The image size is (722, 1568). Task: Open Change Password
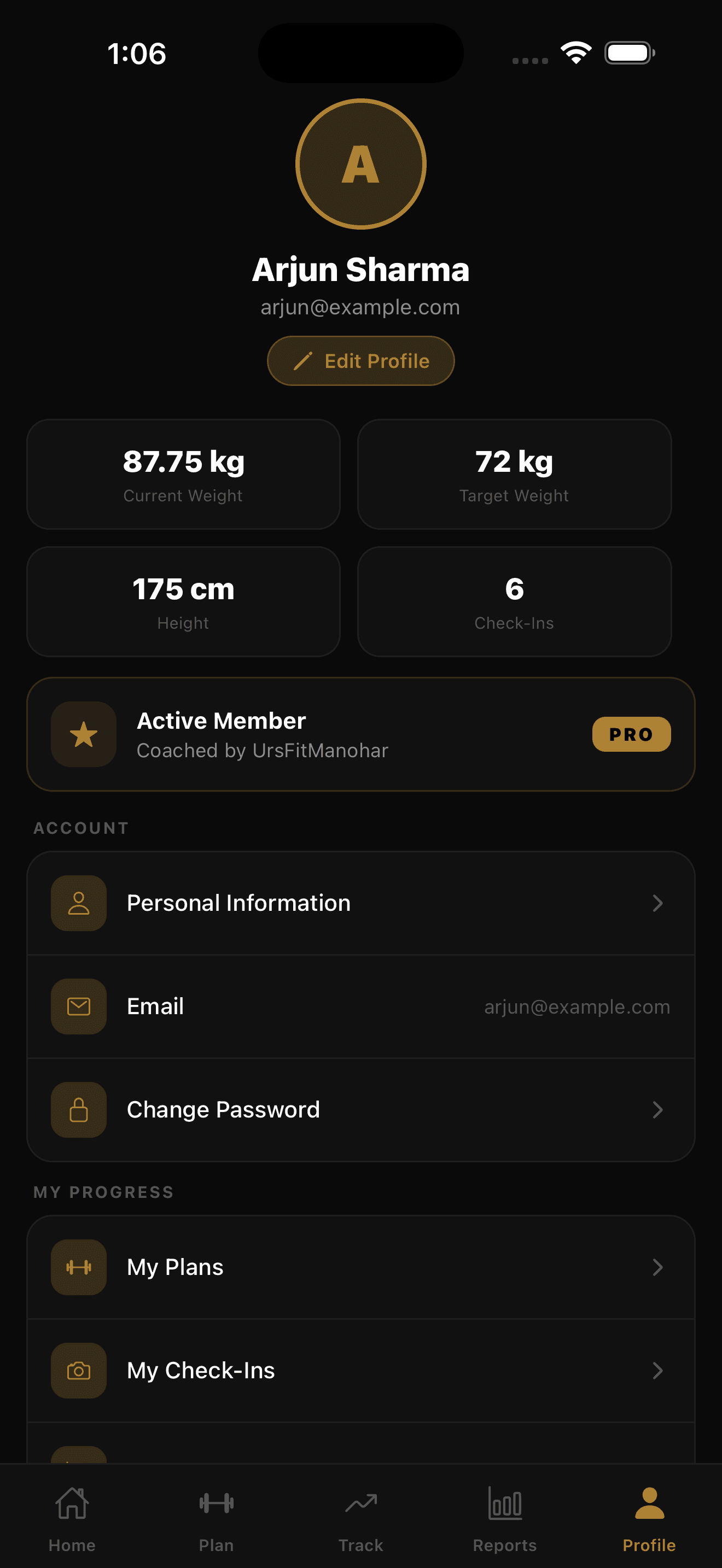point(360,1110)
